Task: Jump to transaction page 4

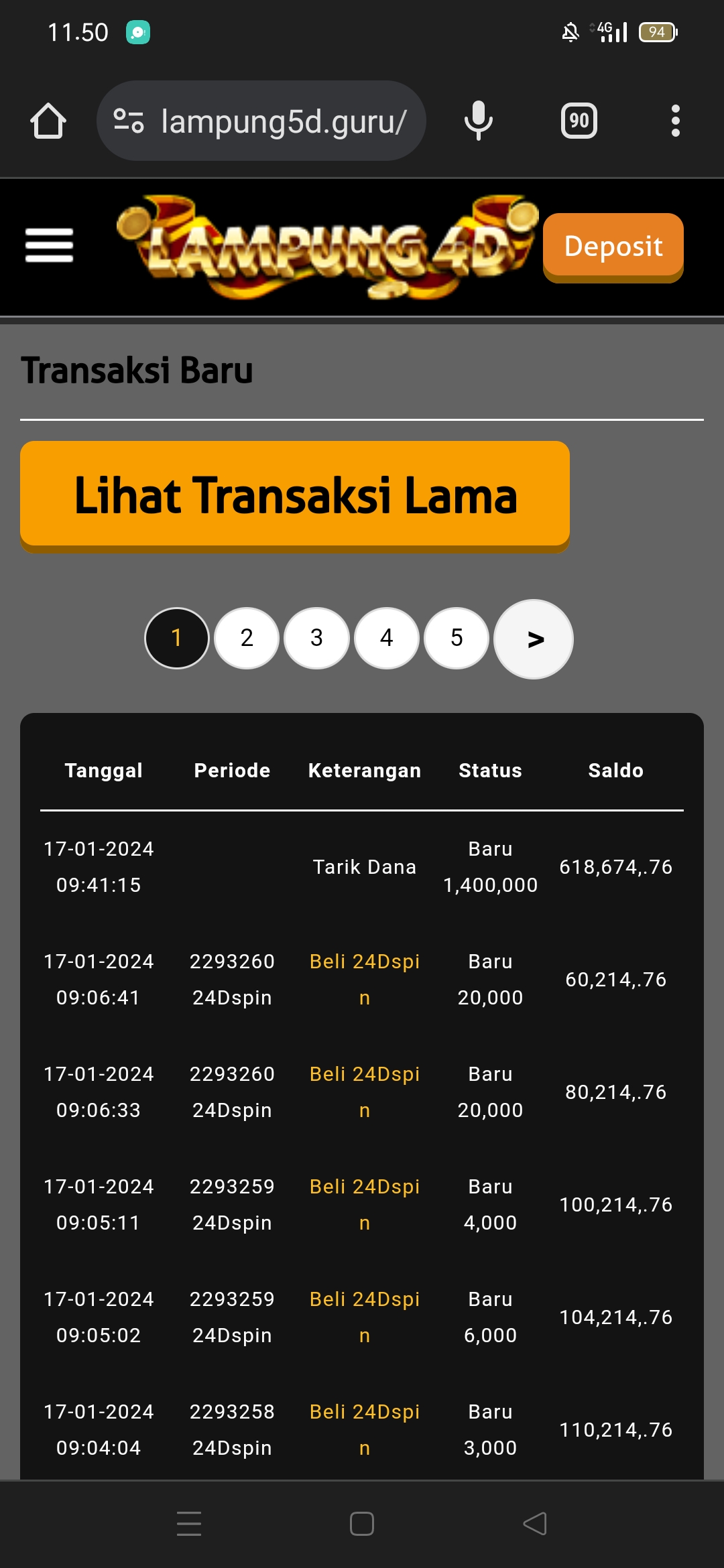Action: (x=387, y=638)
